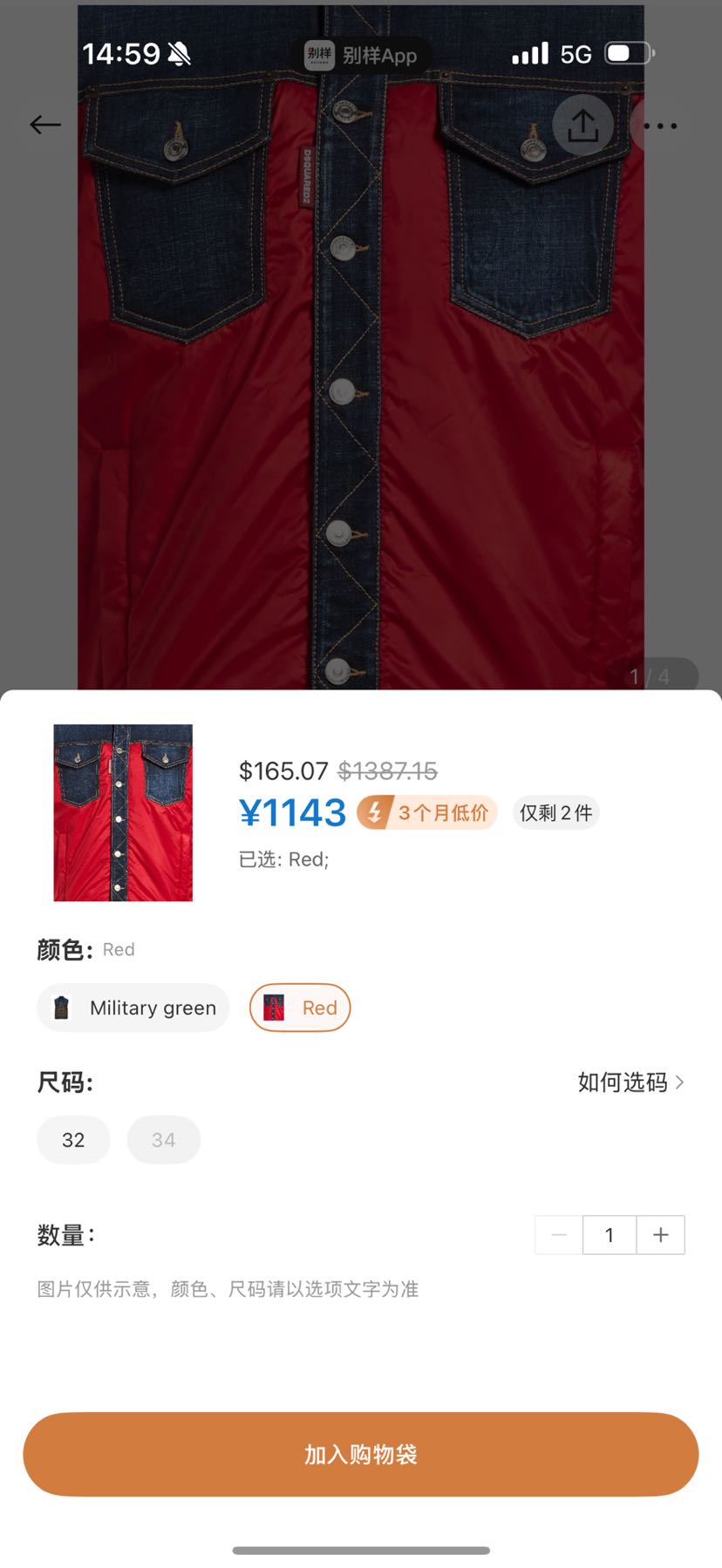The height and width of the screenshot is (1568, 722).
Task: Open the three-dot overflow menu
Action: point(660,126)
